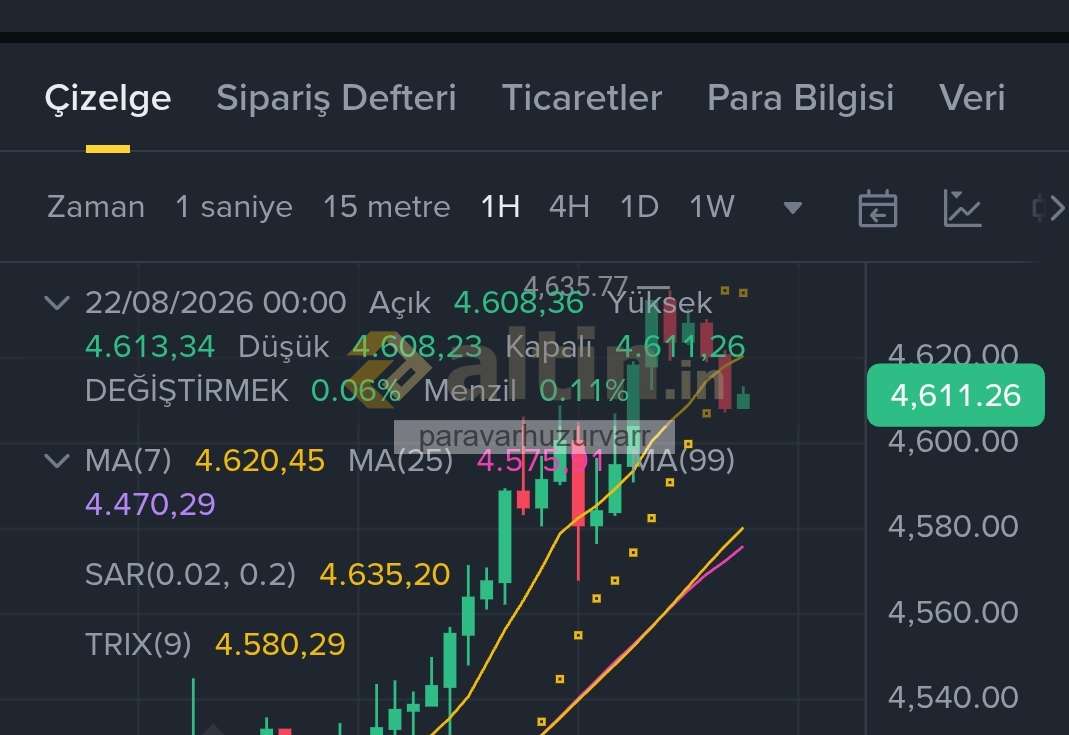The width and height of the screenshot is (1069, 735).
Task: Select the Para Bilgisi tab
Action: click(x=800, y=99)
